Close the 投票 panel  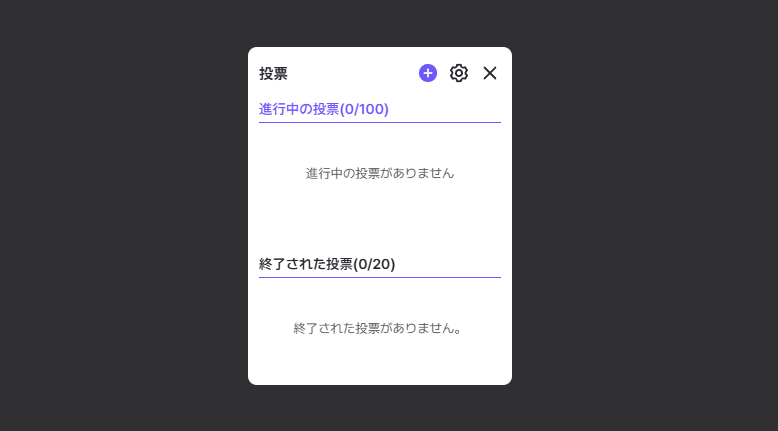(490, 73)
